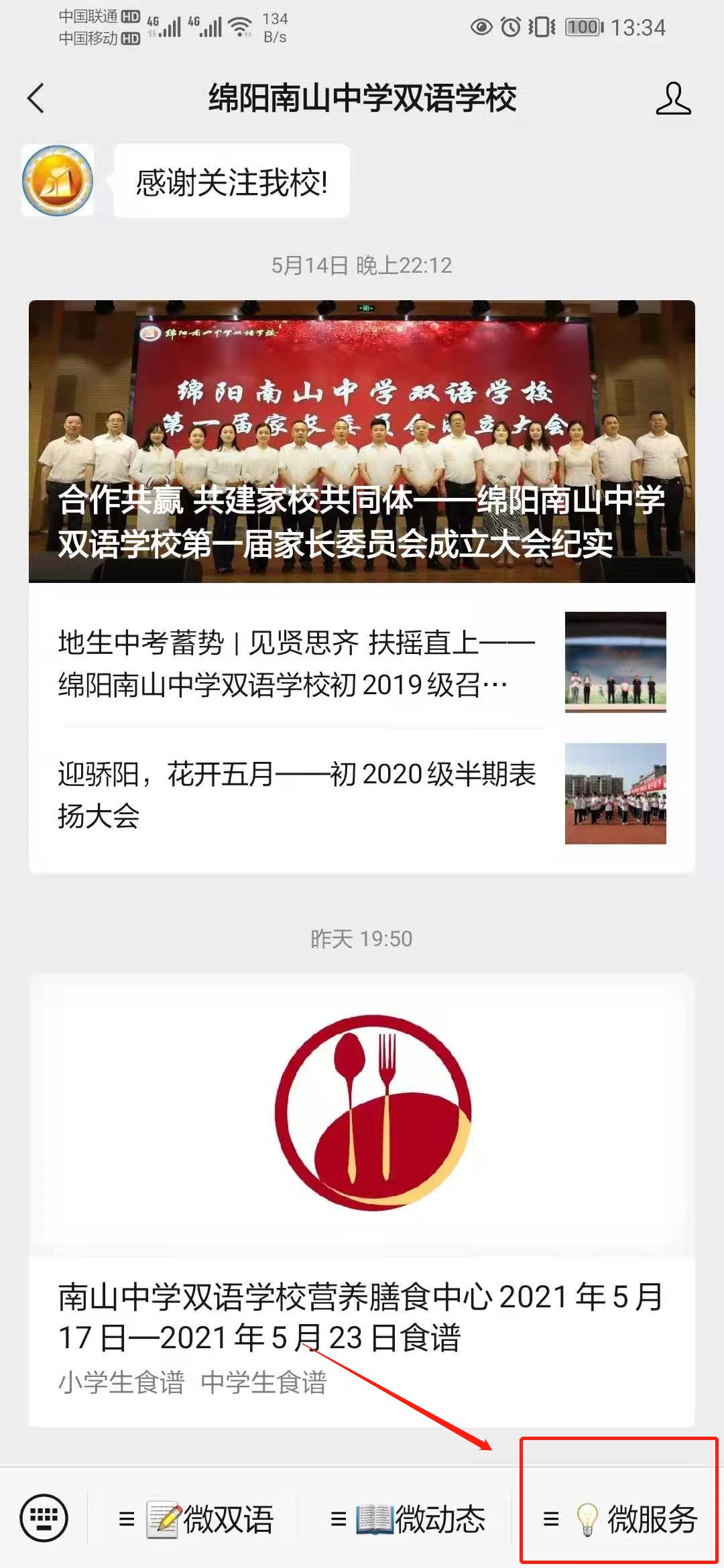Expand the 微动态 menu
Screen dimensions: 724x1568
tap(408, 1519)
